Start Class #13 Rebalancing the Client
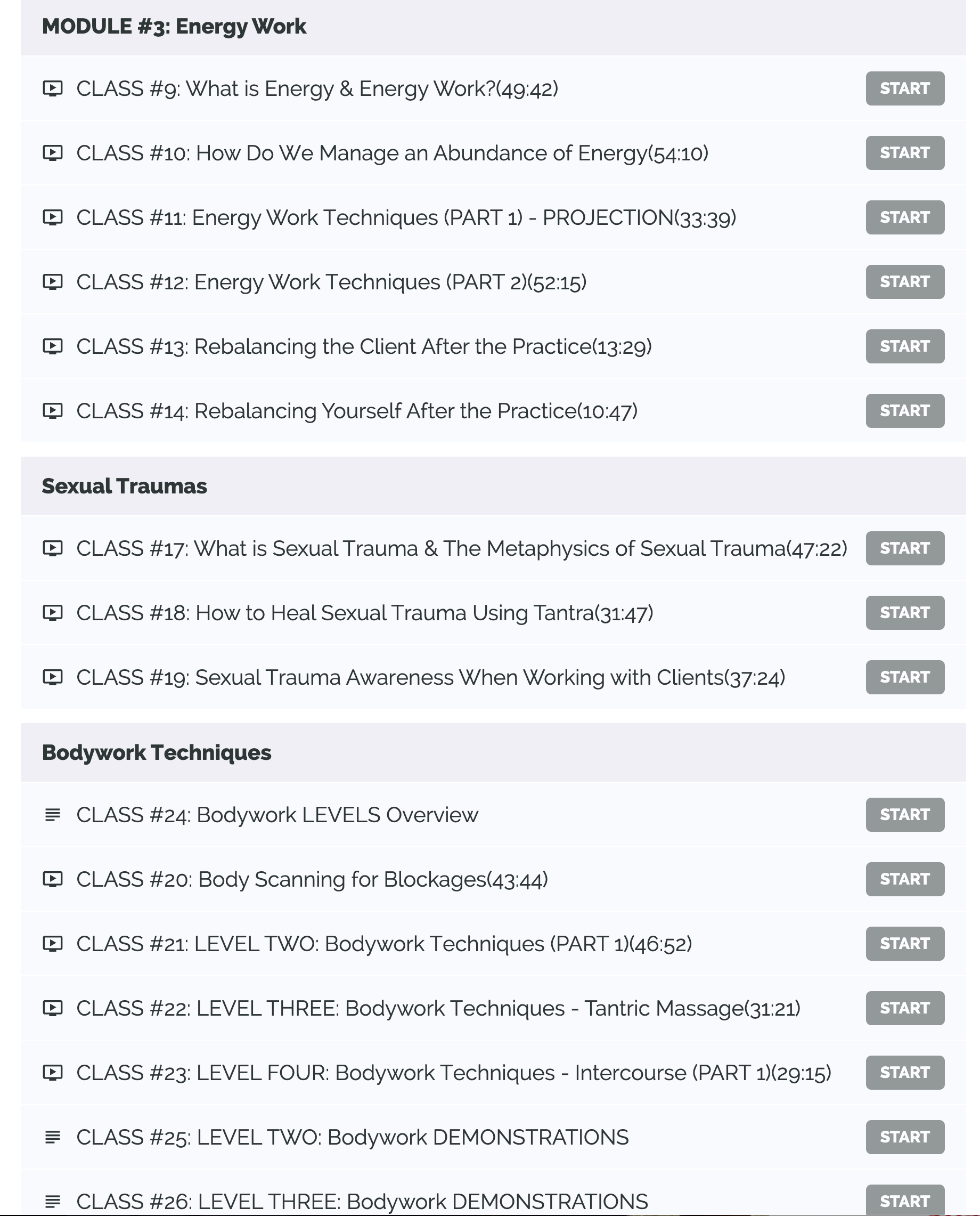The image size is (980, 1216). [904, 346]
